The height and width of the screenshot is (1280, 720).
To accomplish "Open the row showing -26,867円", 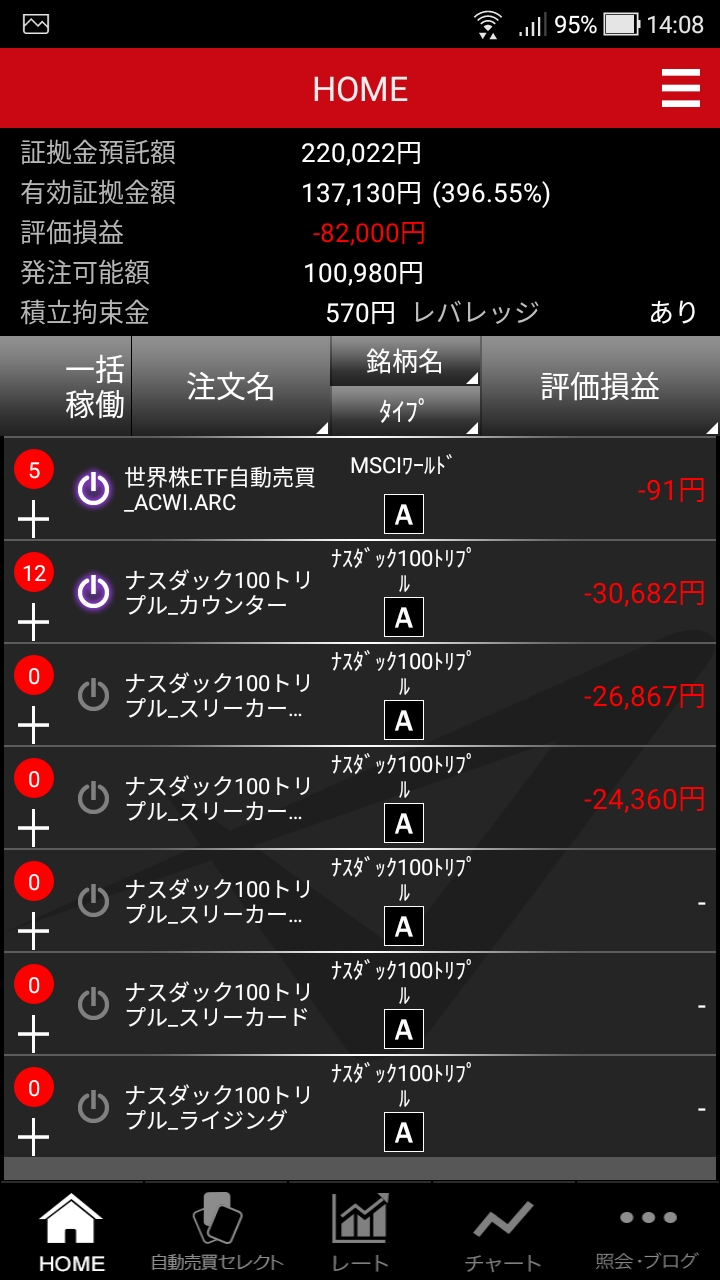I will (360, 695).
